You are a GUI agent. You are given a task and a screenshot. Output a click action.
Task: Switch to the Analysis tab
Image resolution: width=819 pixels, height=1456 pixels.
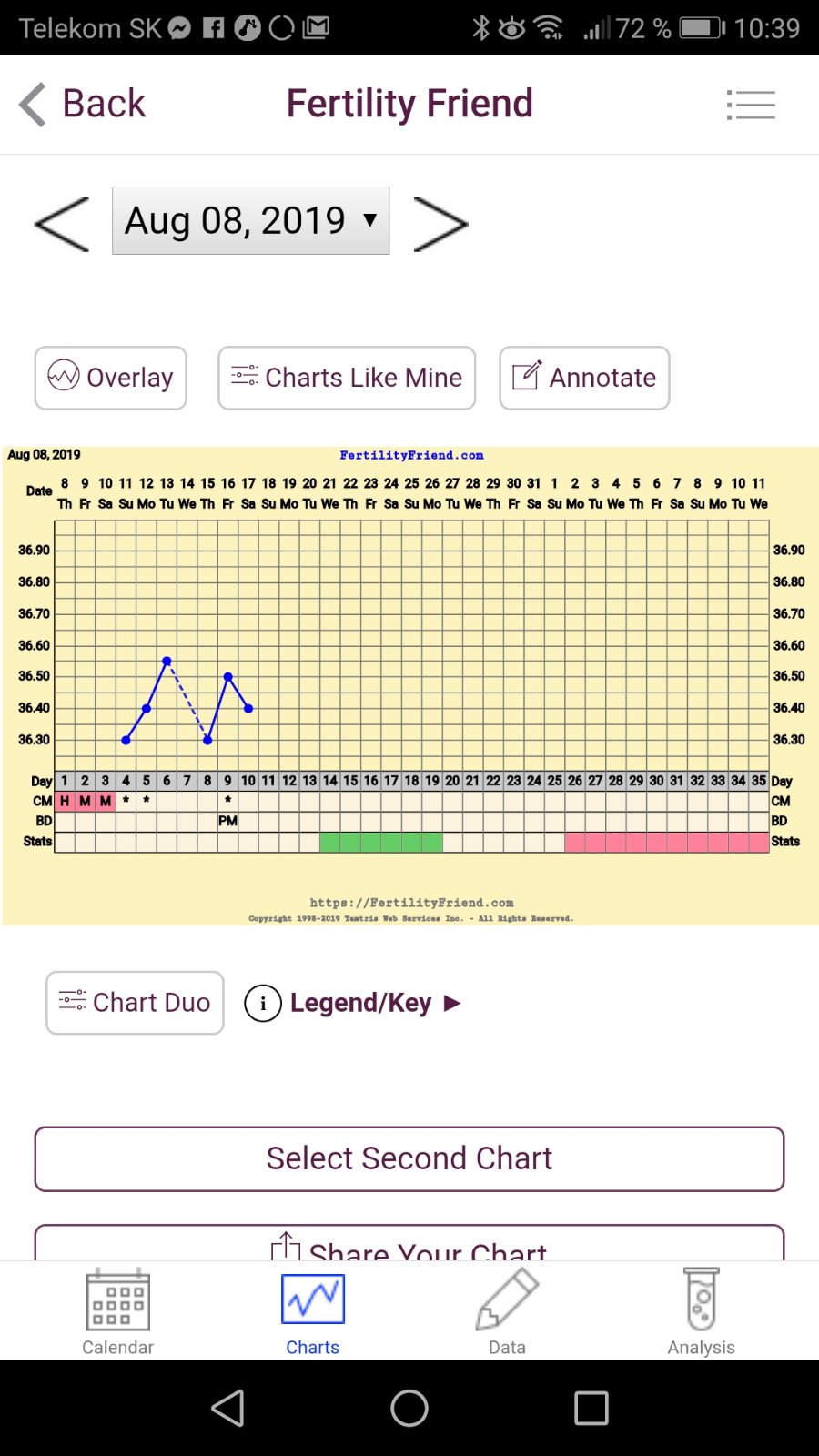point(701,1311)
